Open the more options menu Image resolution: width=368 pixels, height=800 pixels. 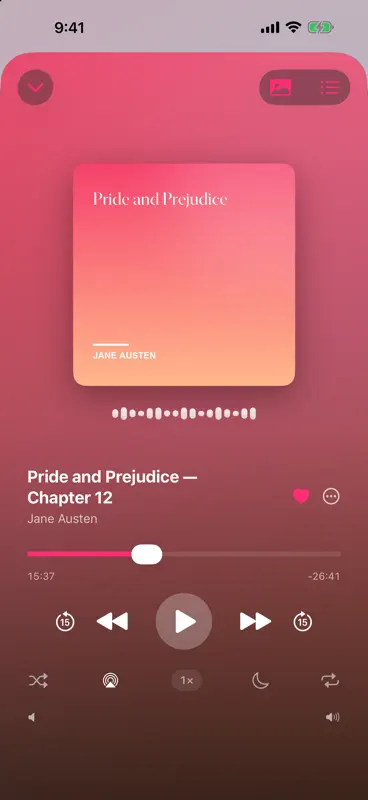331,496
